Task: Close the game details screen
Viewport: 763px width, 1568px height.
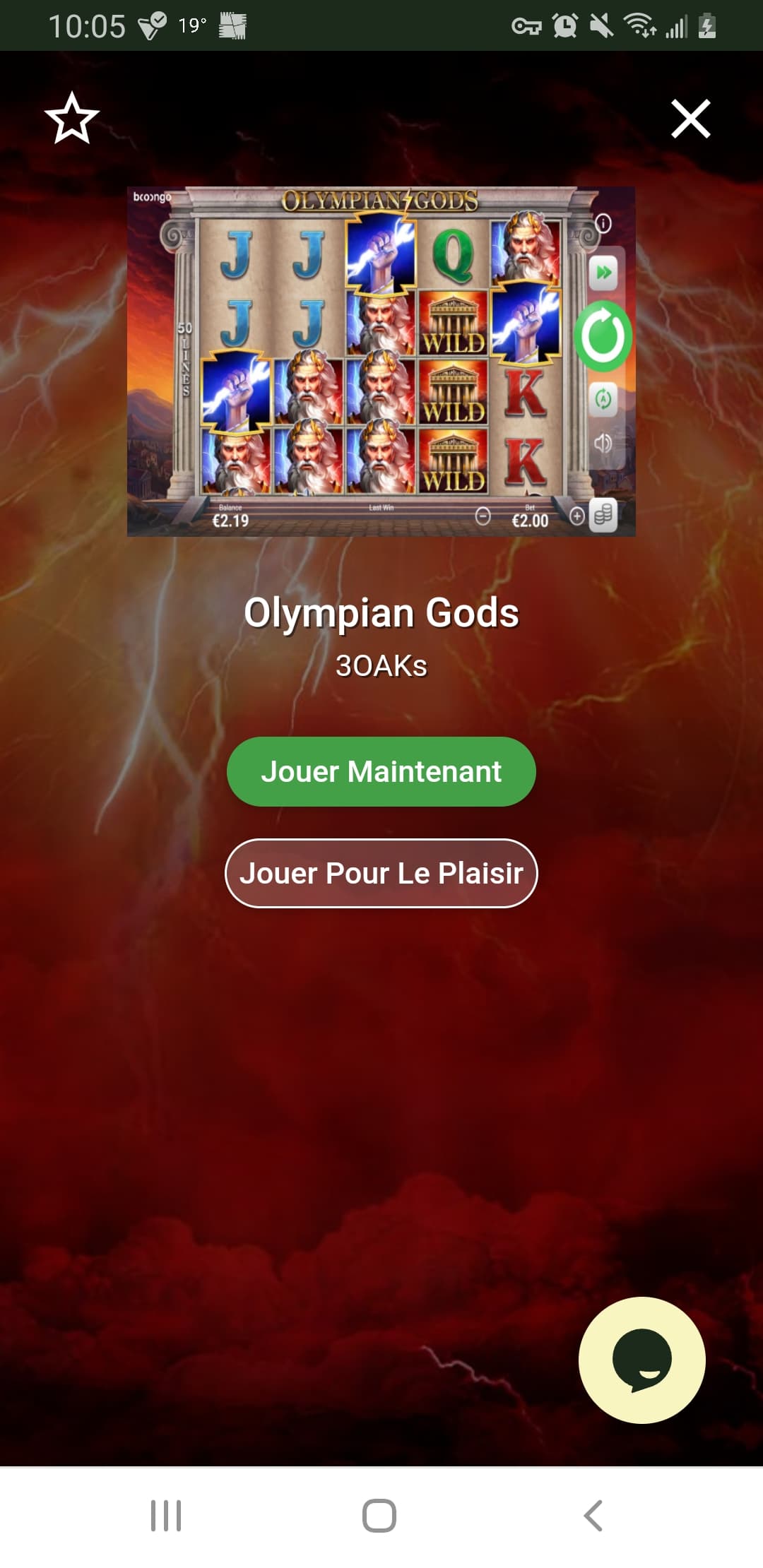Action: (x=690, y=119)
